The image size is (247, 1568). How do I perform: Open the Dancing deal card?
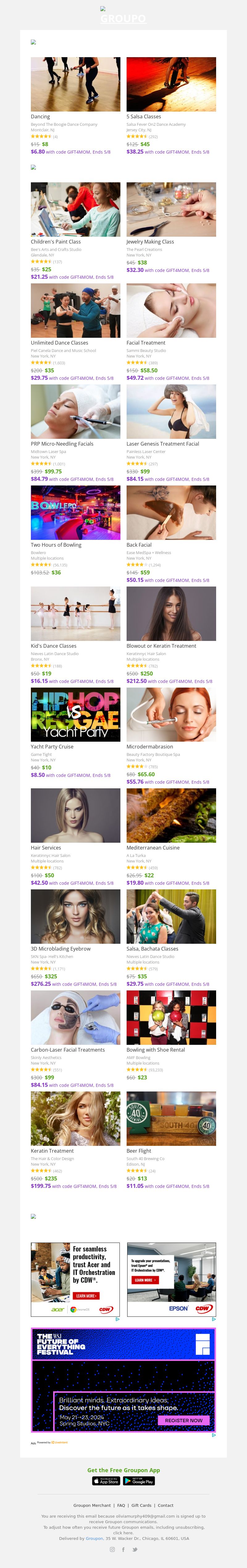(75, 85)
